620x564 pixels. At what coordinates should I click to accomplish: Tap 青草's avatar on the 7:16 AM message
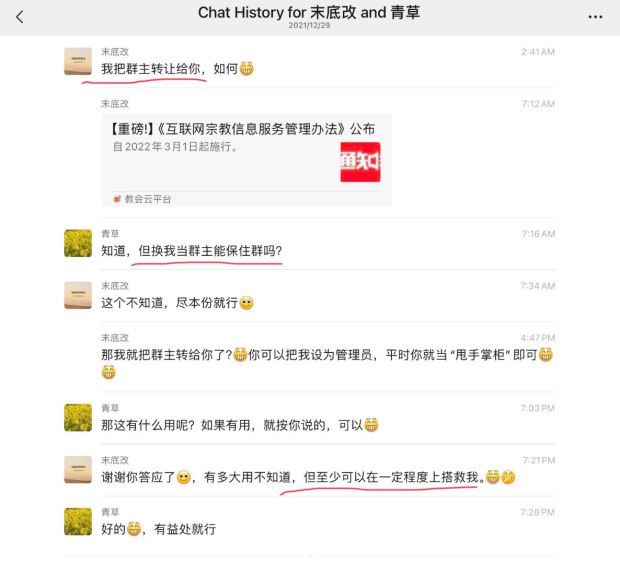78,243
